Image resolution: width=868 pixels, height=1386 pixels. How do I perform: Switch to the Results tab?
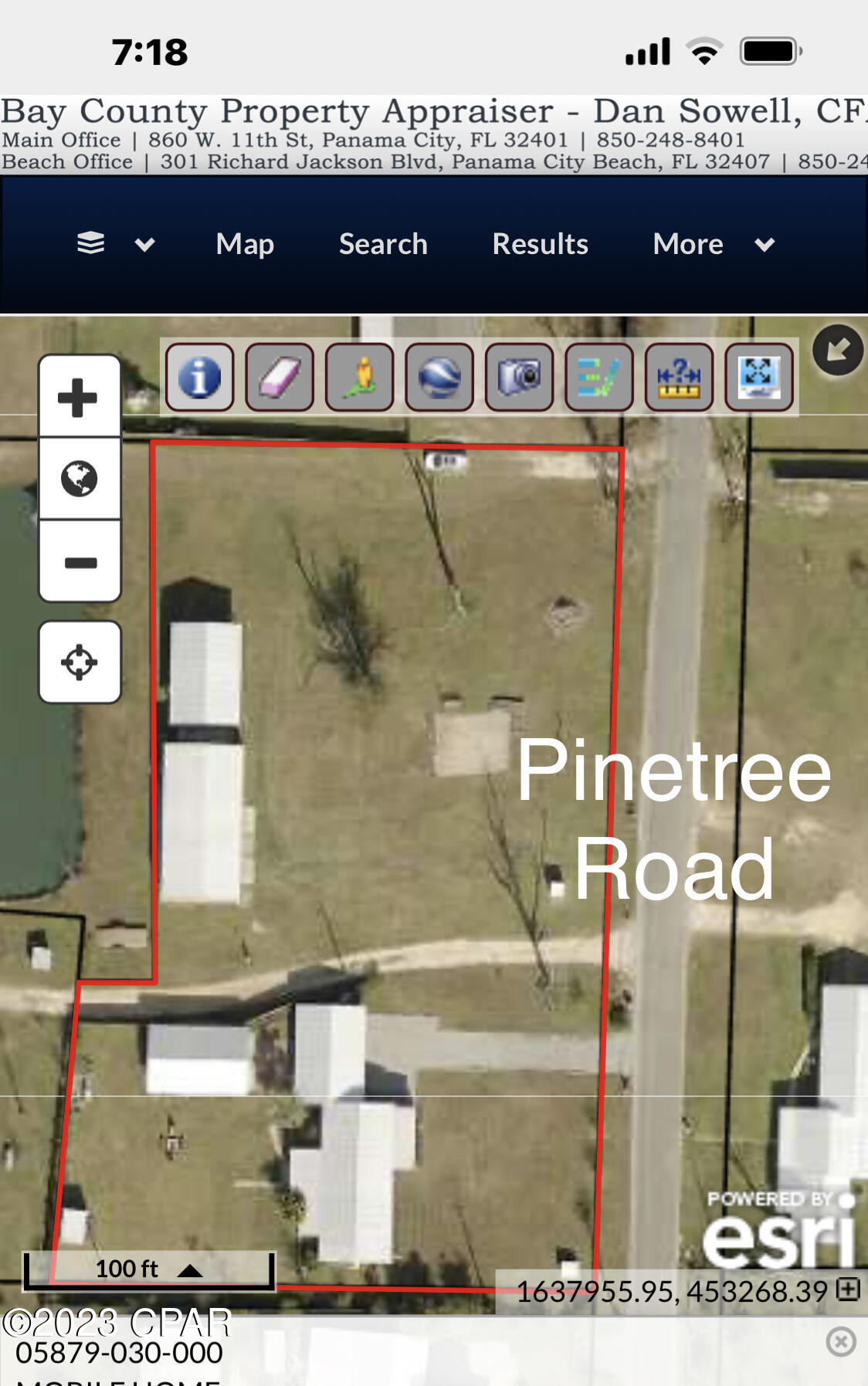pos(540,244)
